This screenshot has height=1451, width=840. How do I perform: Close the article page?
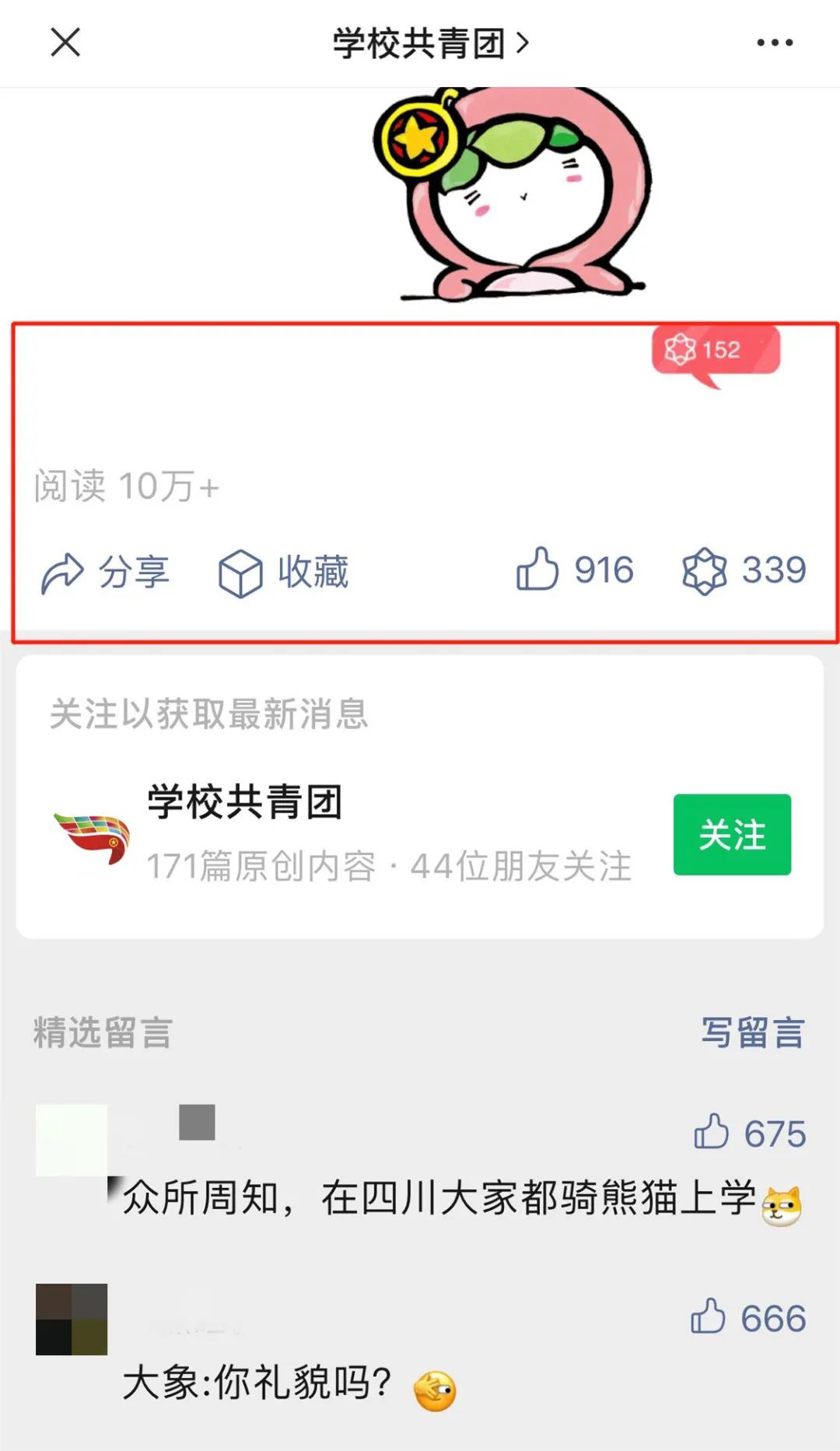coord(65,43)
